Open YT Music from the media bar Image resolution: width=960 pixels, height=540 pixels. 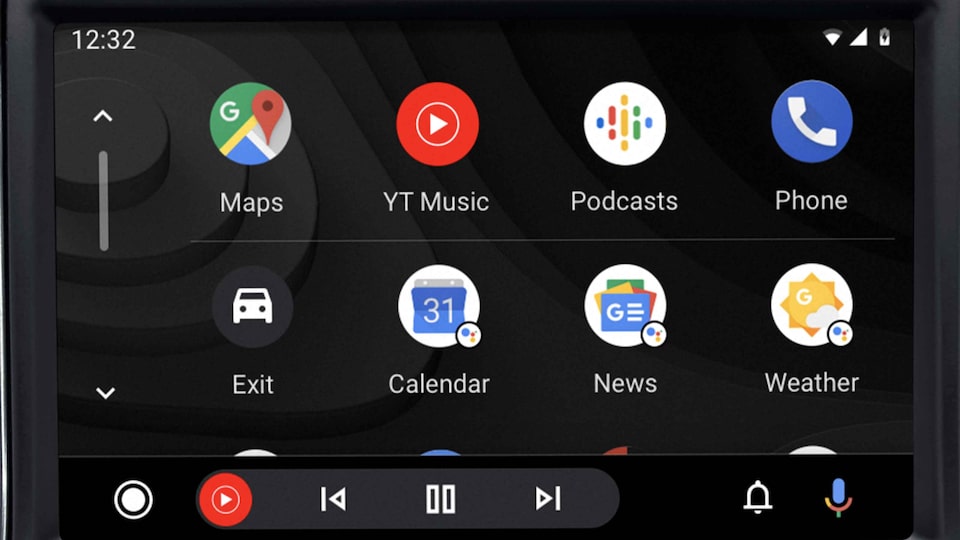226,499
